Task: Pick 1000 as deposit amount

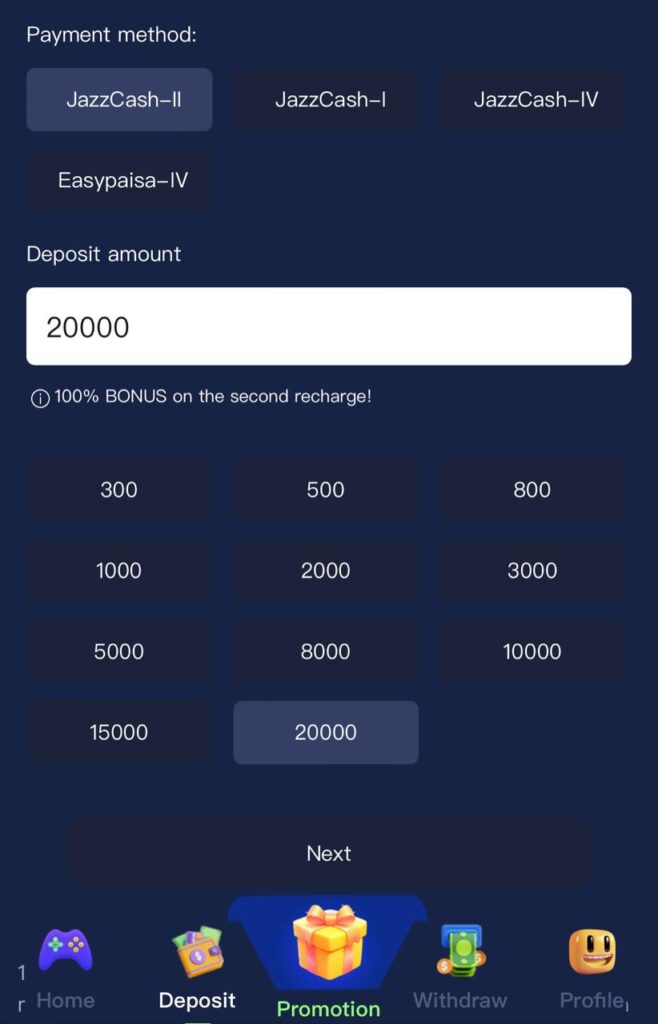Action: point(119,571)
